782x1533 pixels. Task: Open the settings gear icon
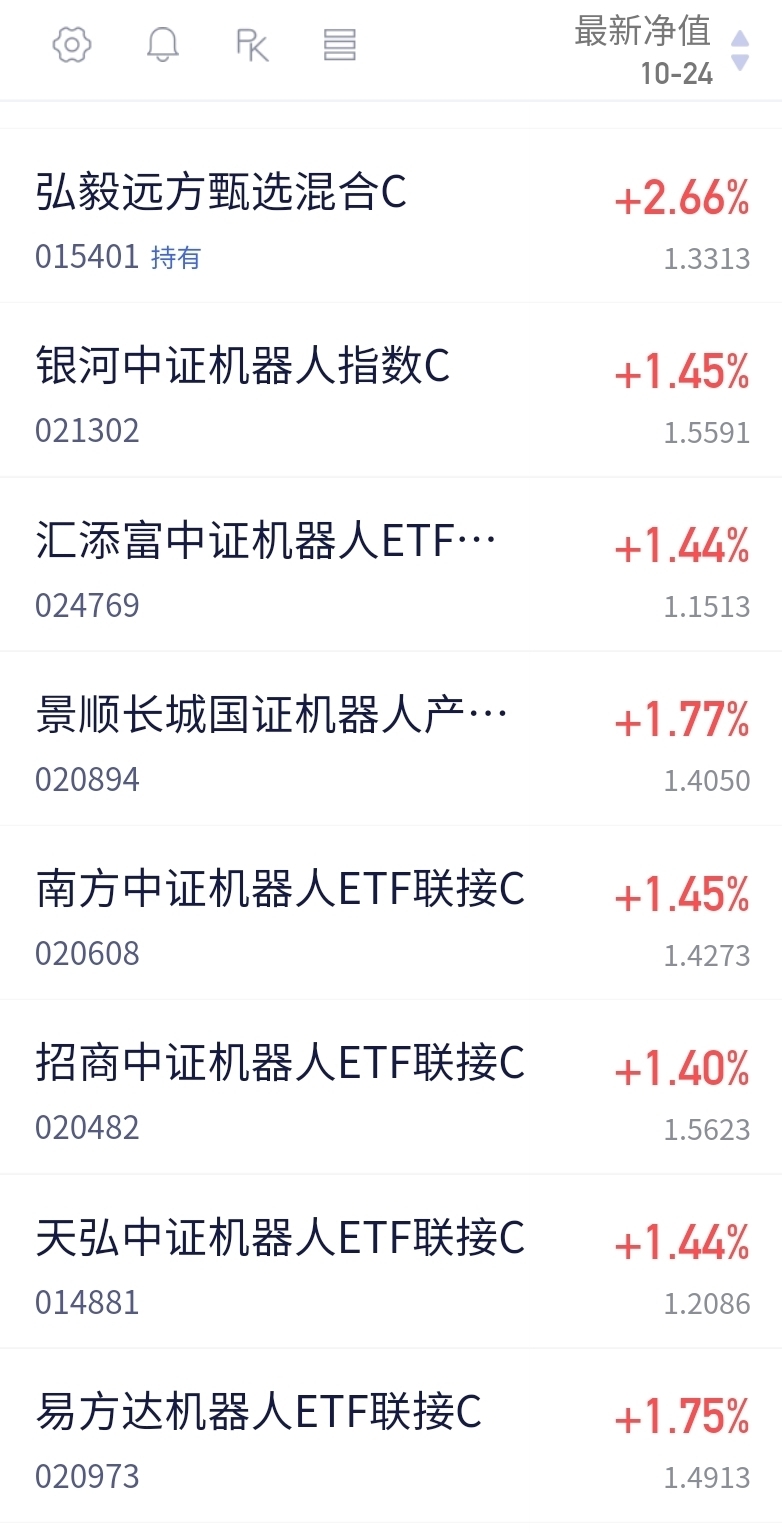[72, 45]
